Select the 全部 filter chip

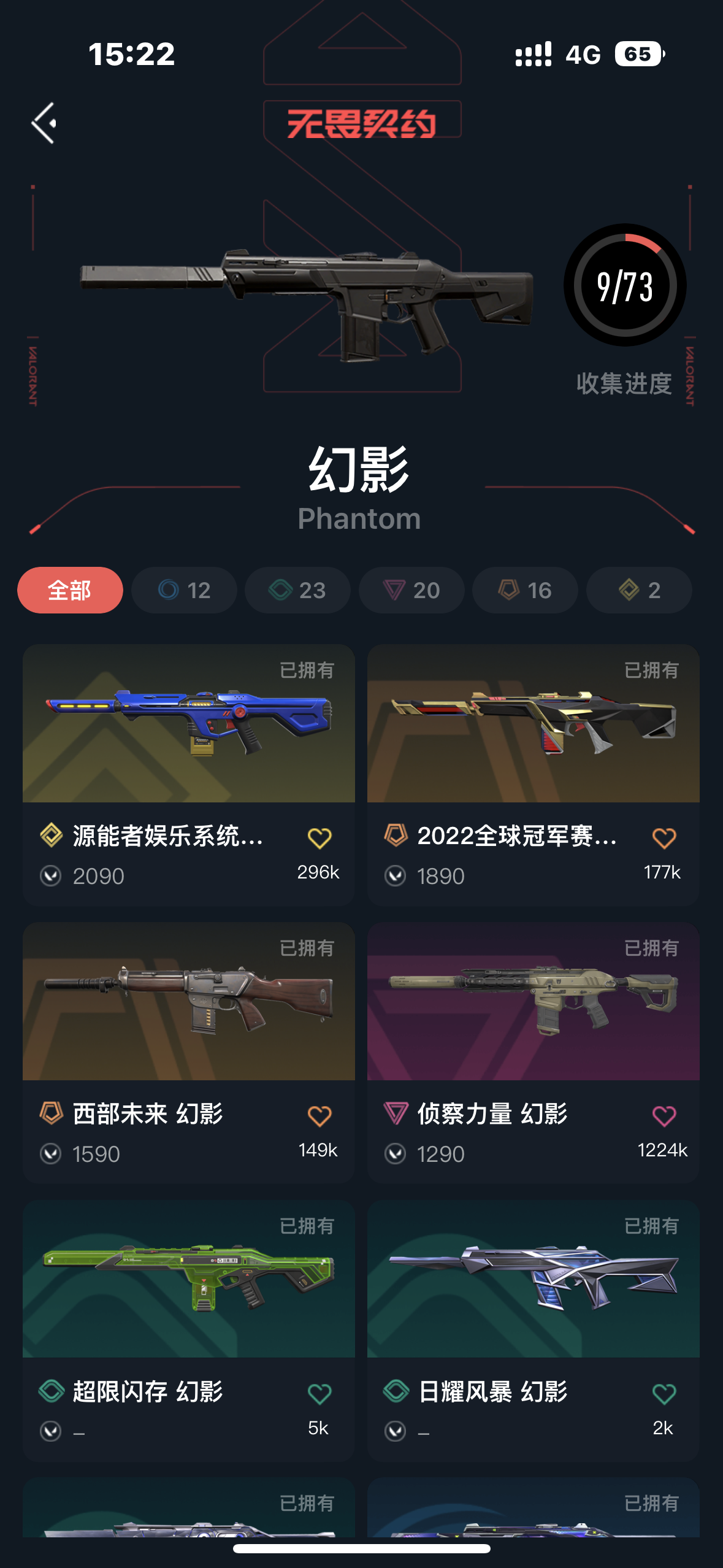click(x=70, y=590)
